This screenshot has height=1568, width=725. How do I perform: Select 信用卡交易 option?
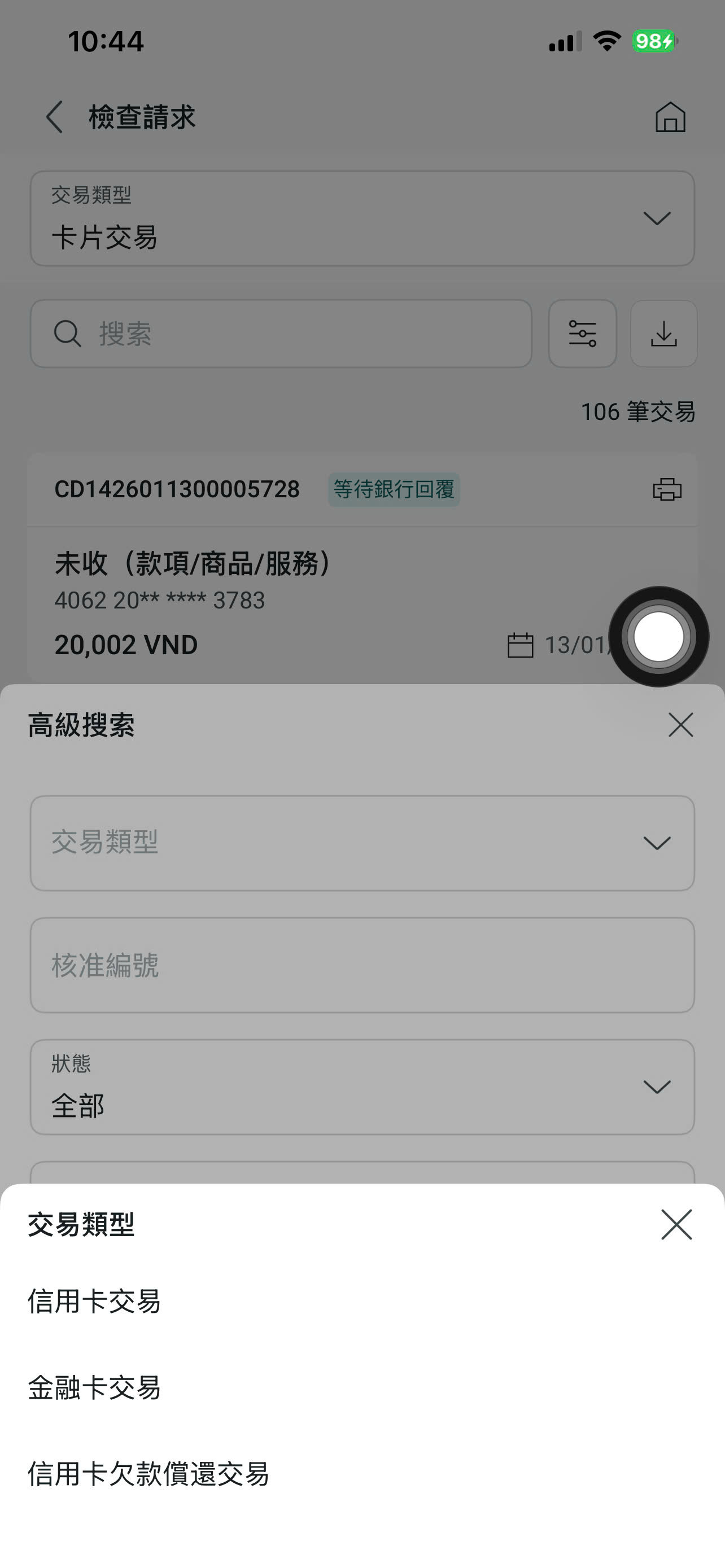click(94, 1302)
